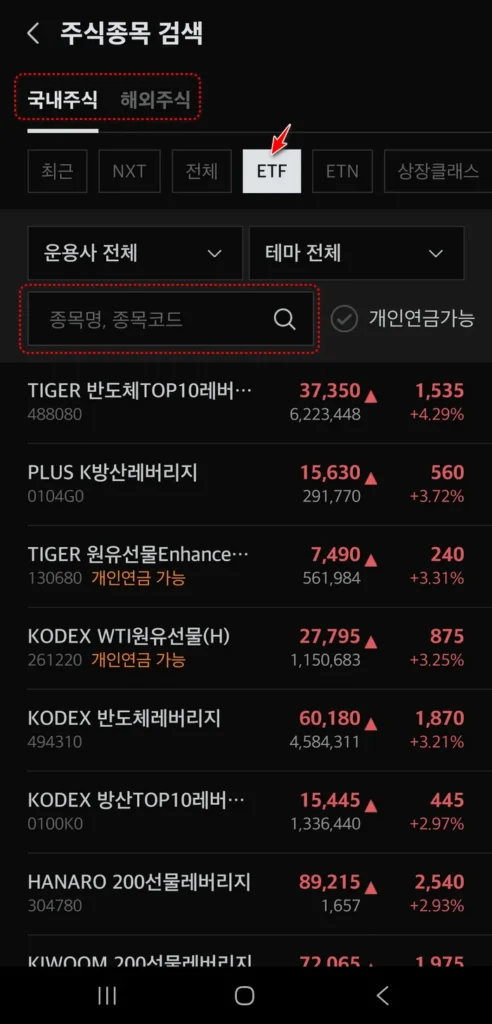Check the 개인연금가능 checkbox
This screenshot has height=1024, width=492.
tap(344, 319)
